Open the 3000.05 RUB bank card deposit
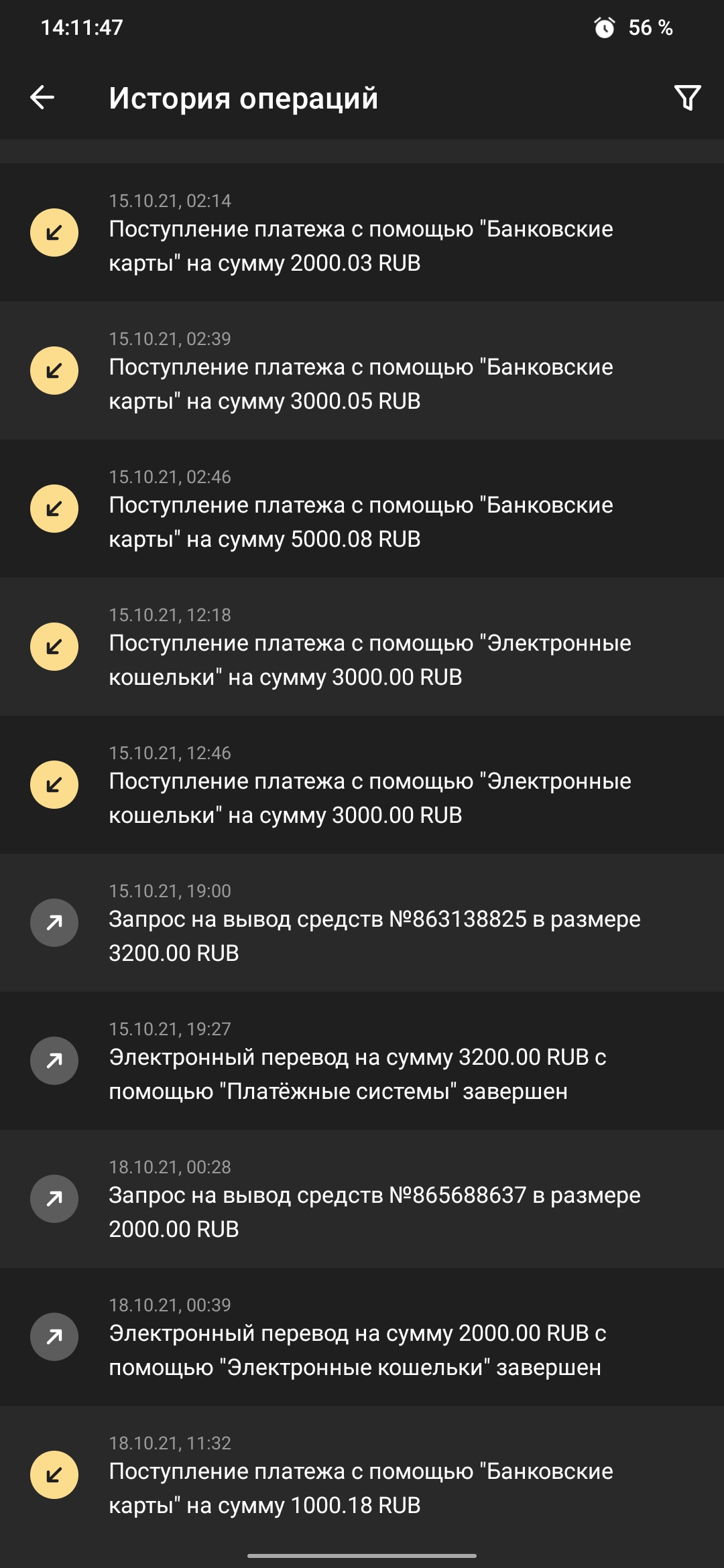The height and width of the screenshot is (1568, 724). click(x=362, y=371)
